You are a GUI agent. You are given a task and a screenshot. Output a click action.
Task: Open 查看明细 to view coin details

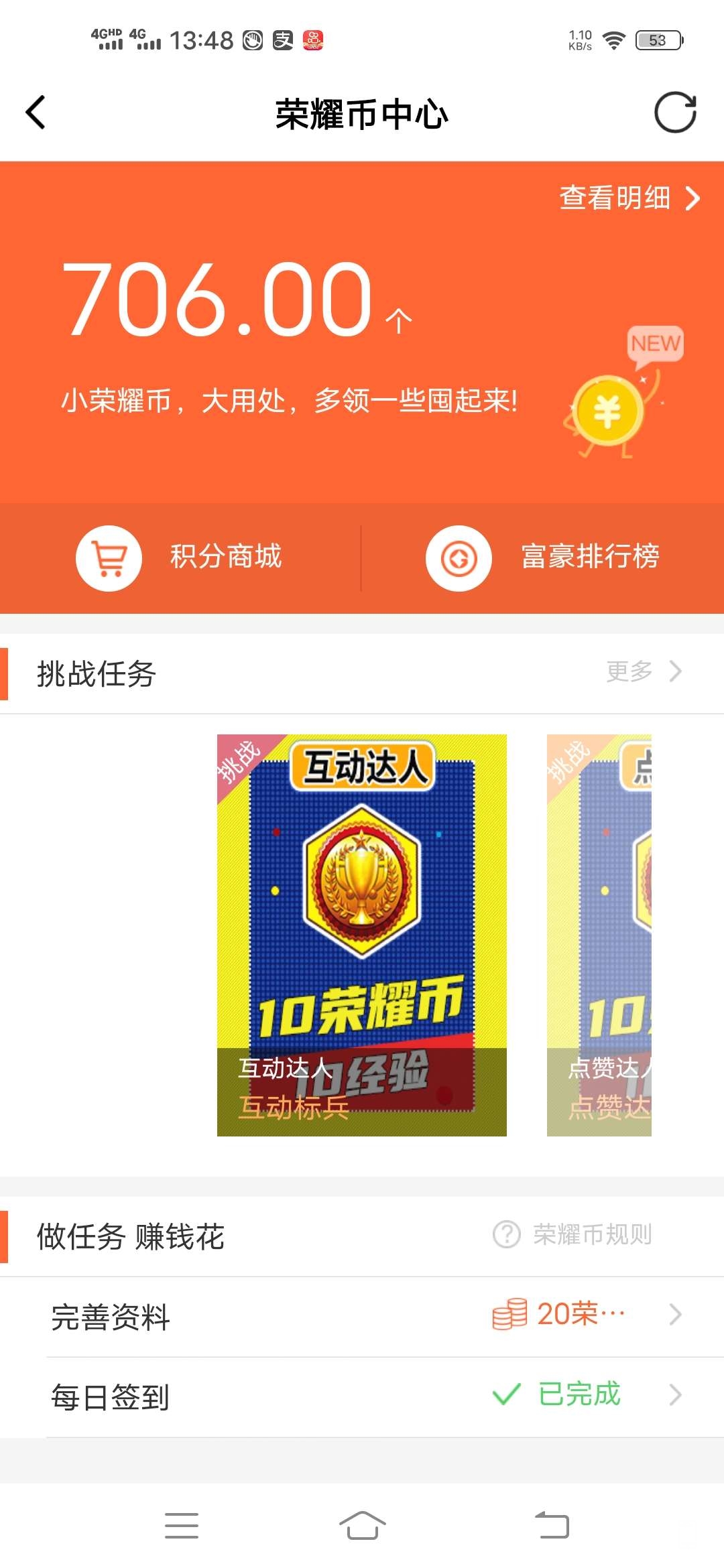tap(629, 198)
